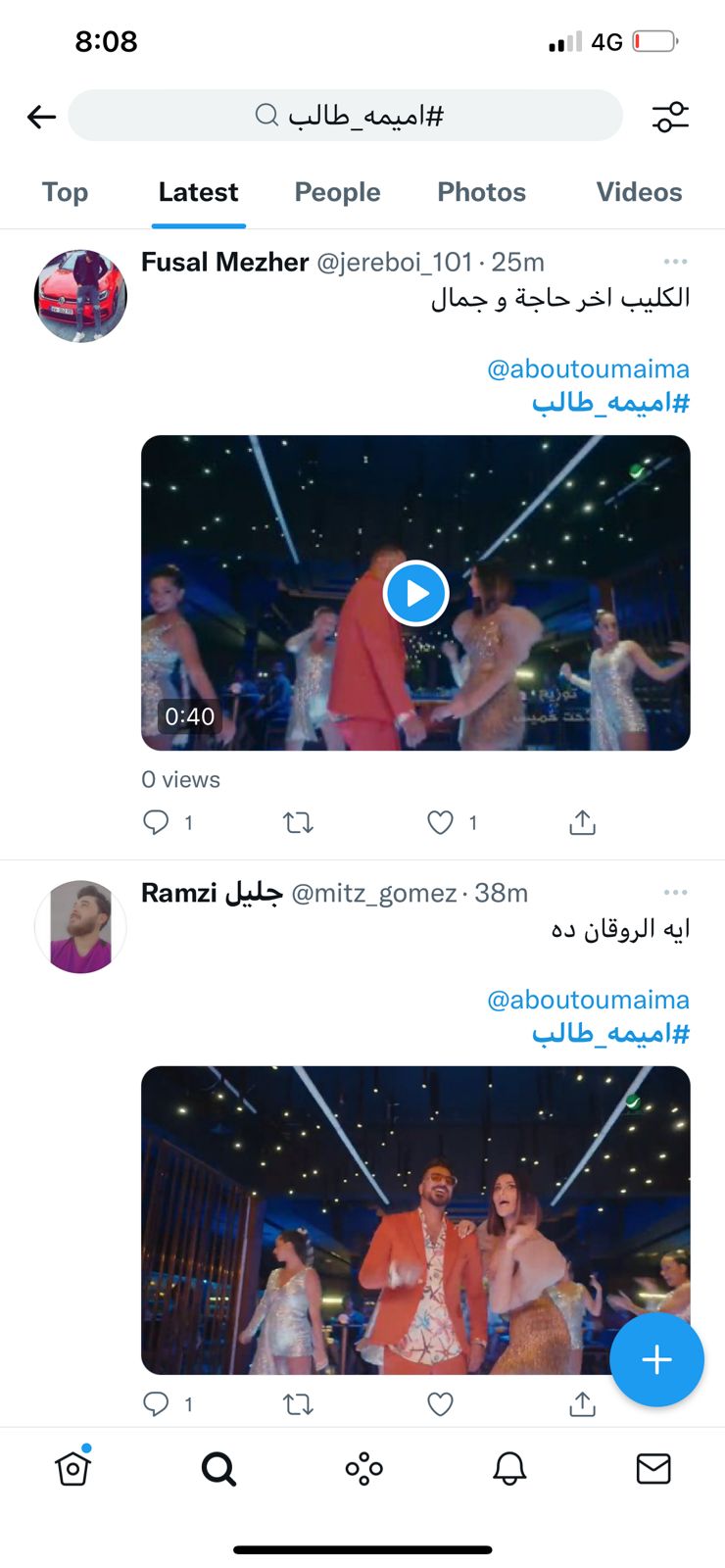The image size is (725, 1568).
Task: Switch to the Photos tab
Action: [481, 192]
